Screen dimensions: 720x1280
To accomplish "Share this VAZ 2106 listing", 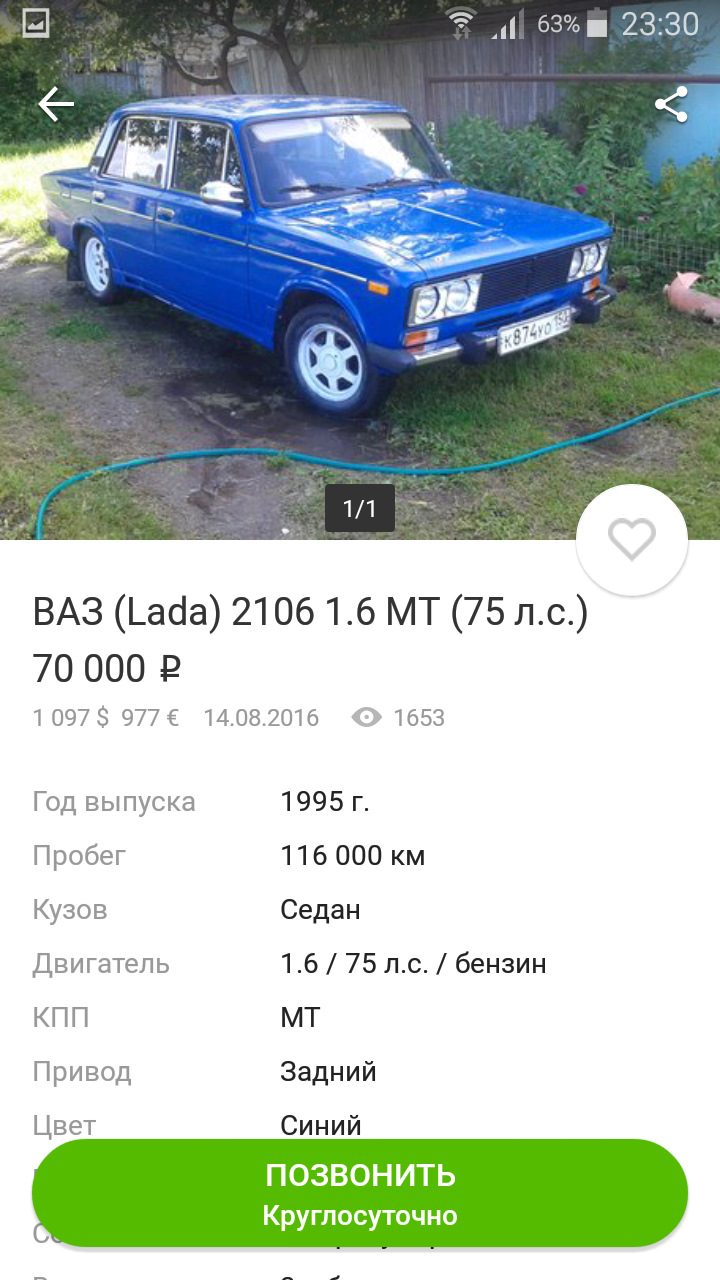I will (x=671, y=104).
